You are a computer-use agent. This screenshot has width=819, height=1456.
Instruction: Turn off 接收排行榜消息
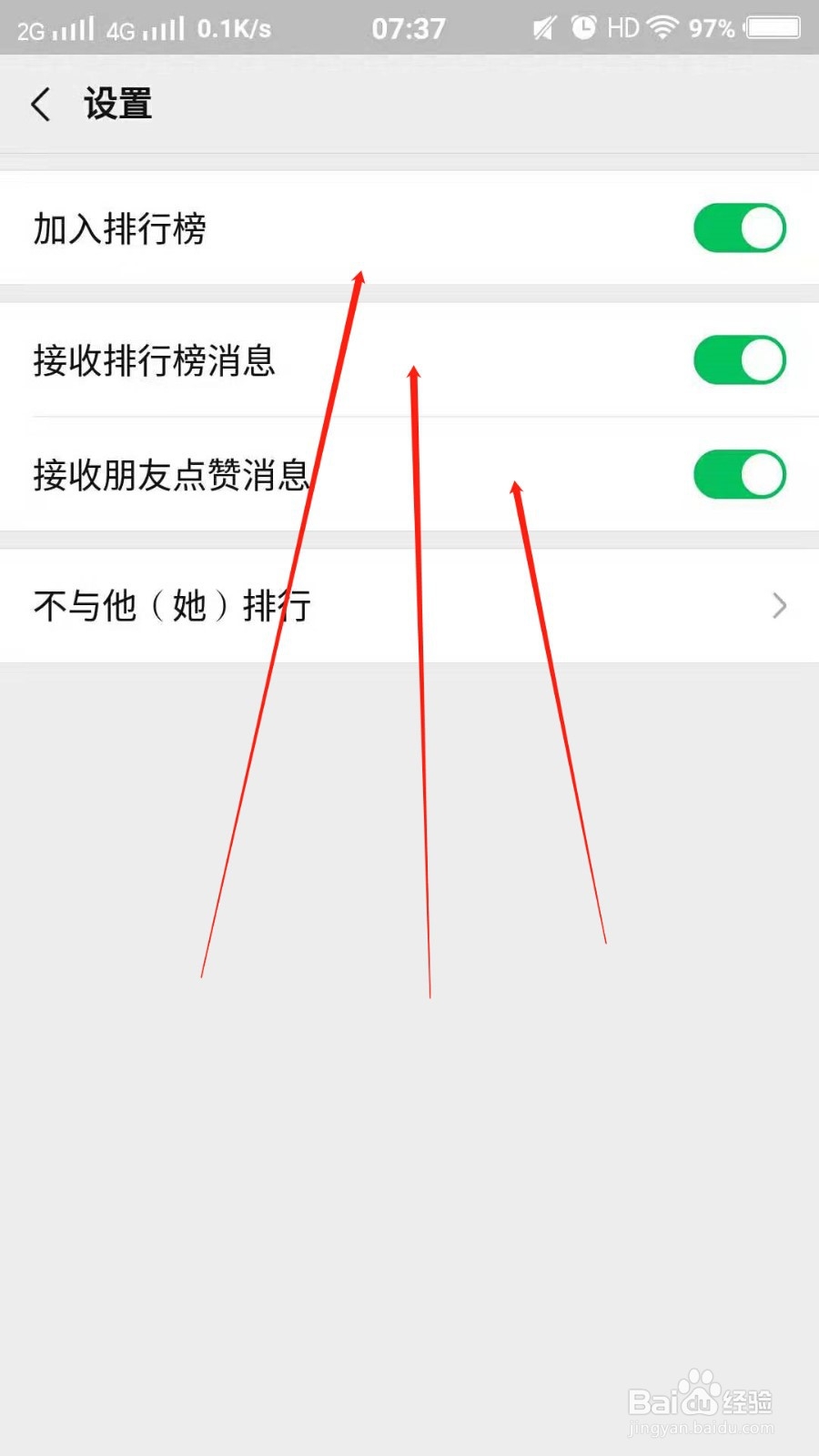(739, 359)
